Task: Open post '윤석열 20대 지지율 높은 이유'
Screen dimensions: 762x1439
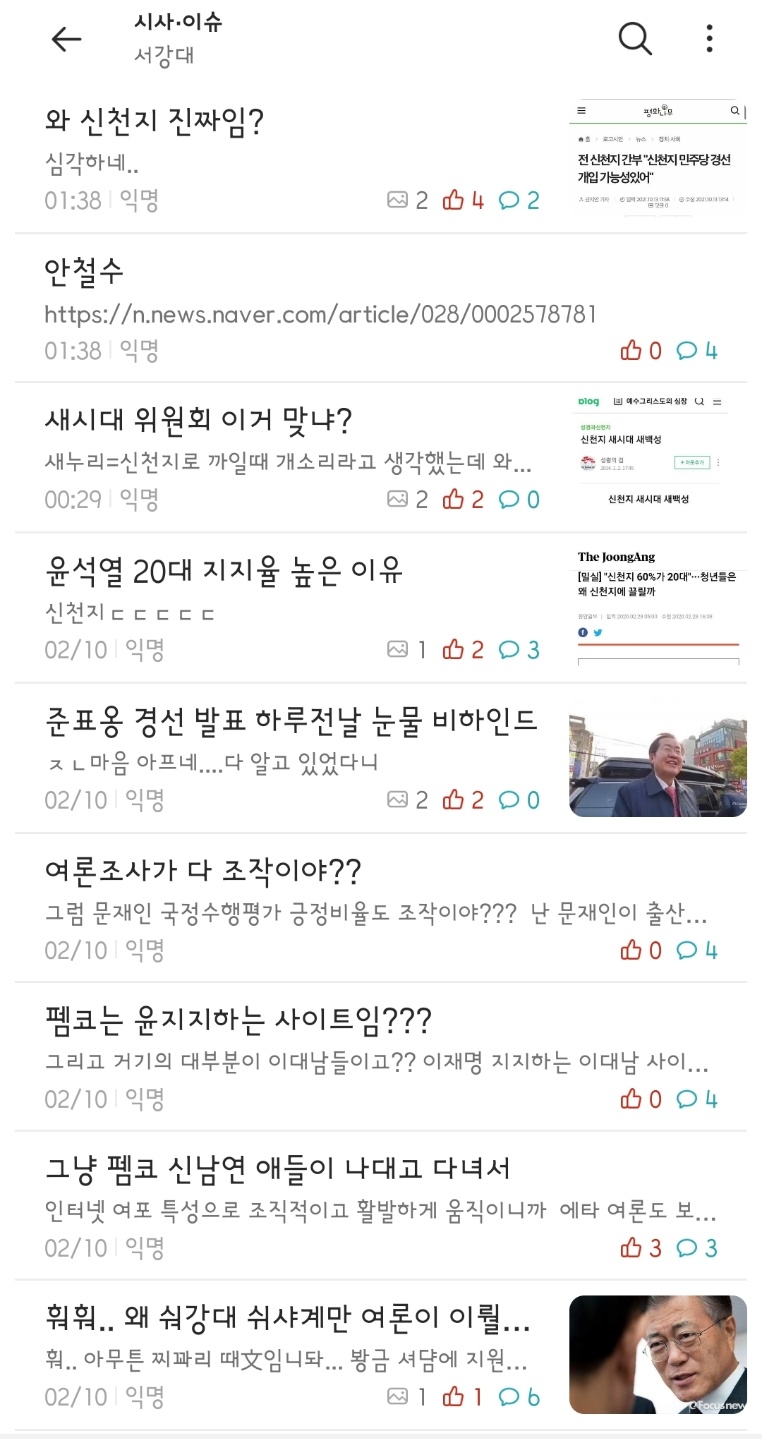Action: click(224, 571)
